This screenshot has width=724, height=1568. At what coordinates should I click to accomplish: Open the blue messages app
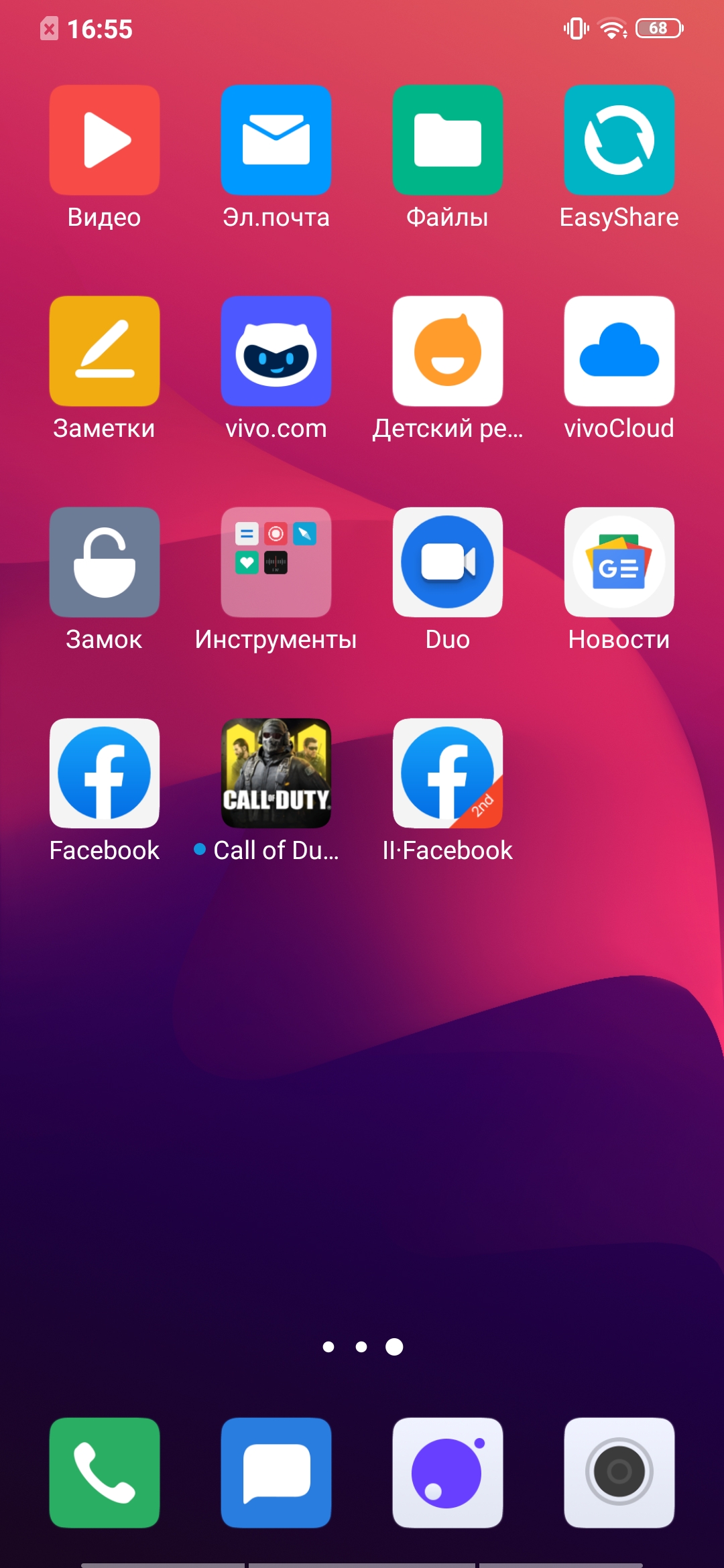click(x=276, y=1472)
